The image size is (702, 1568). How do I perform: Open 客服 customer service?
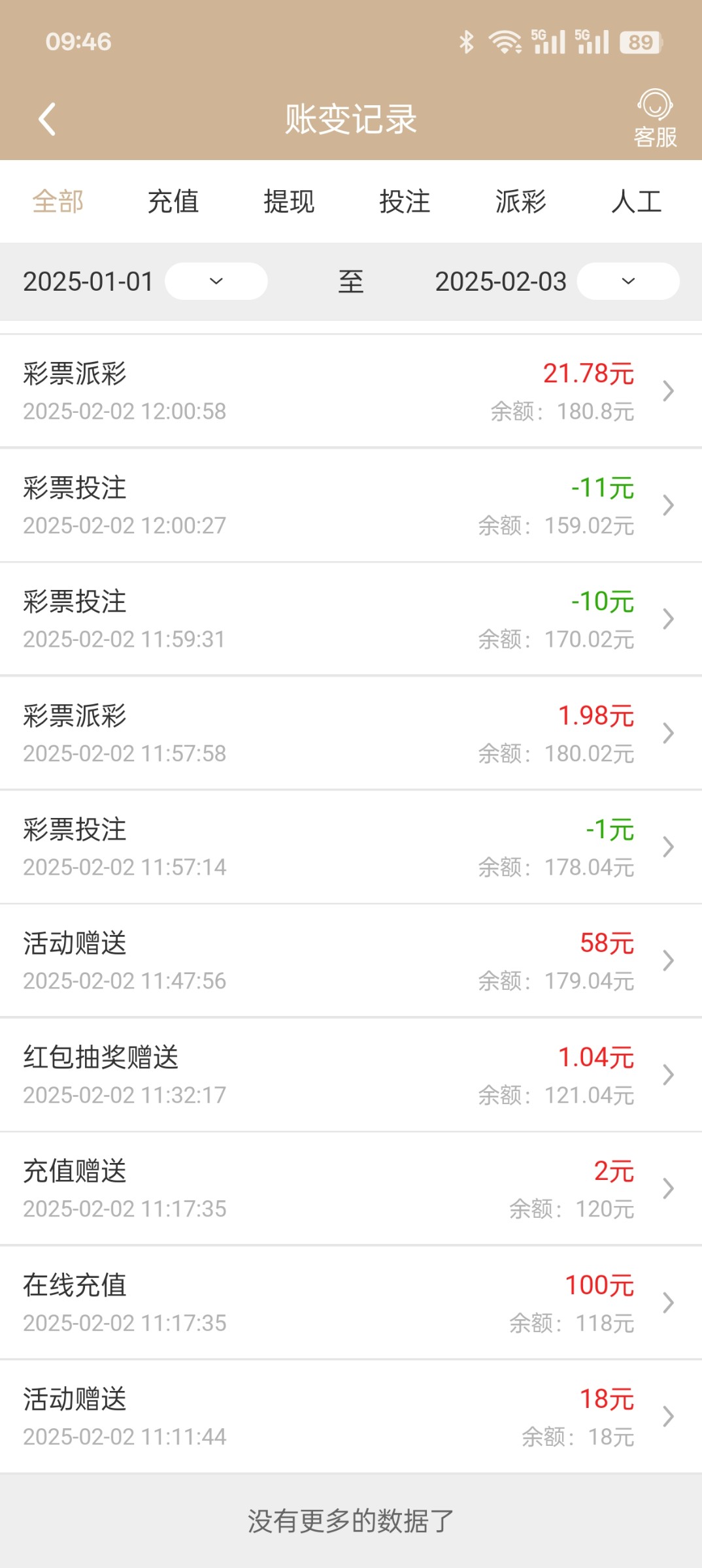(655, 118)
